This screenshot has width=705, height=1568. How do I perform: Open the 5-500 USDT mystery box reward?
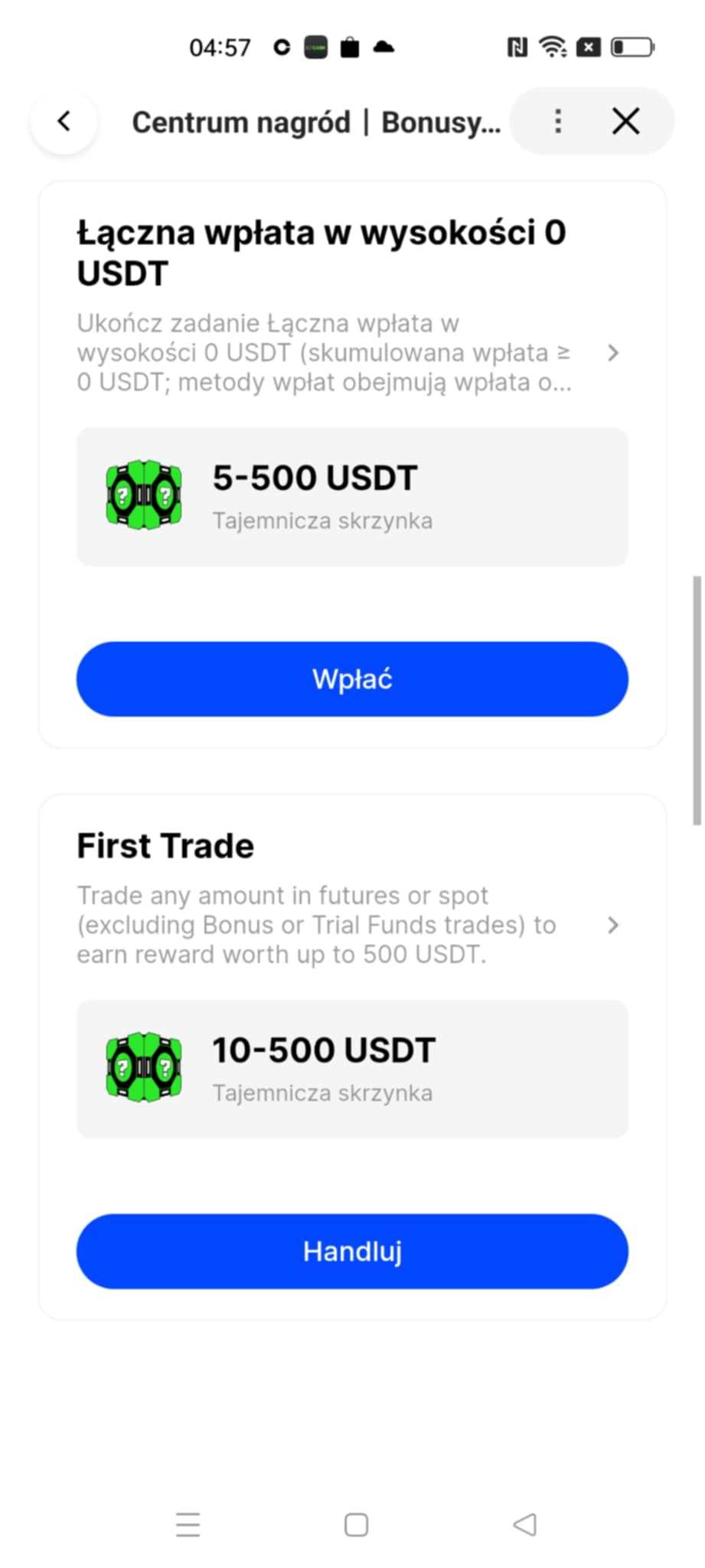point(352,497)
